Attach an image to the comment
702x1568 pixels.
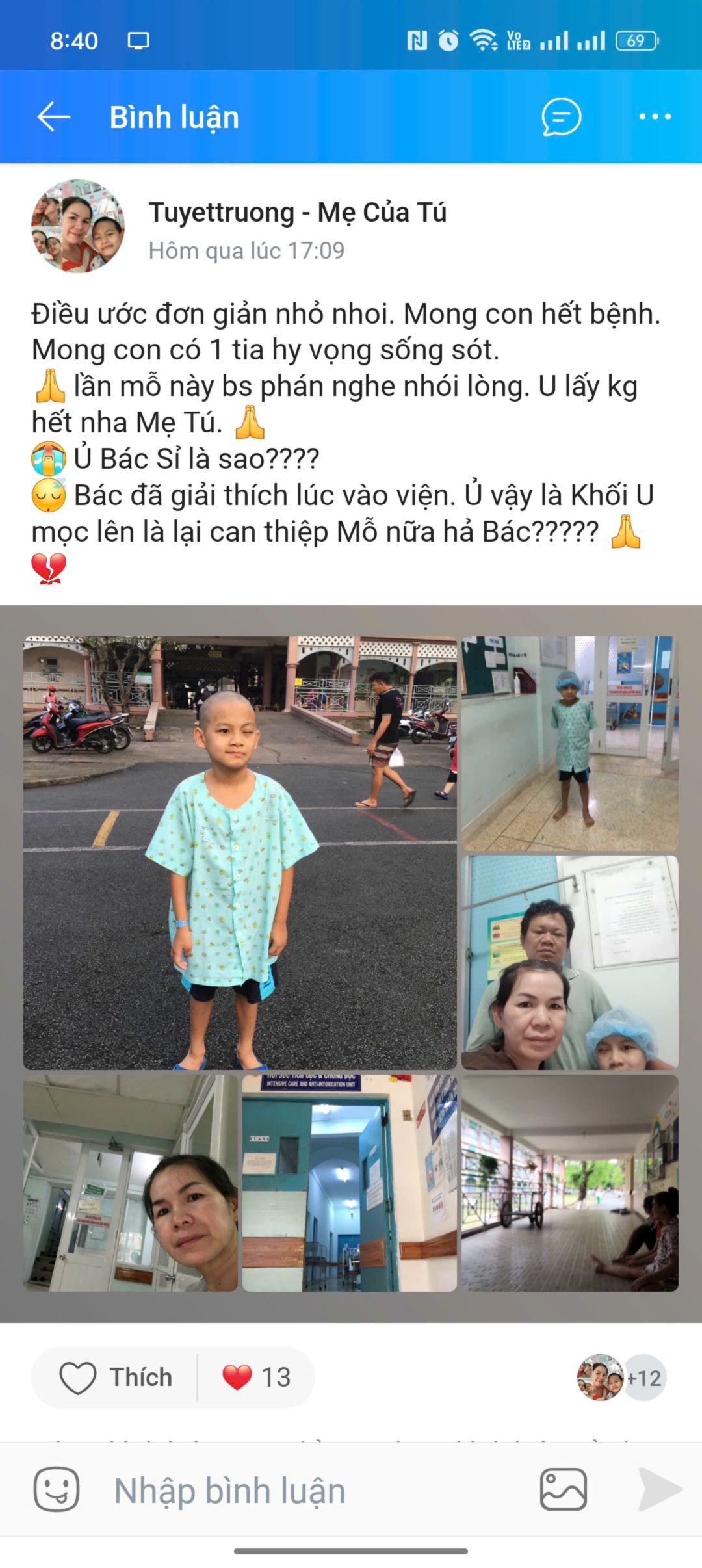563,1489
